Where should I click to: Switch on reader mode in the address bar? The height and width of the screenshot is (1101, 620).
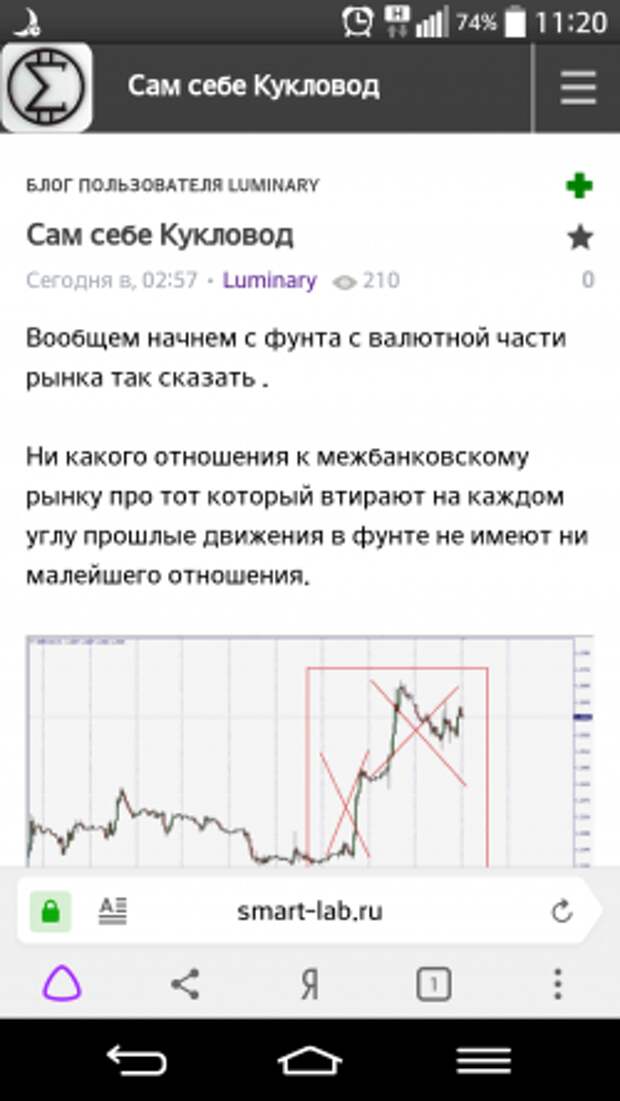(112, 911)
